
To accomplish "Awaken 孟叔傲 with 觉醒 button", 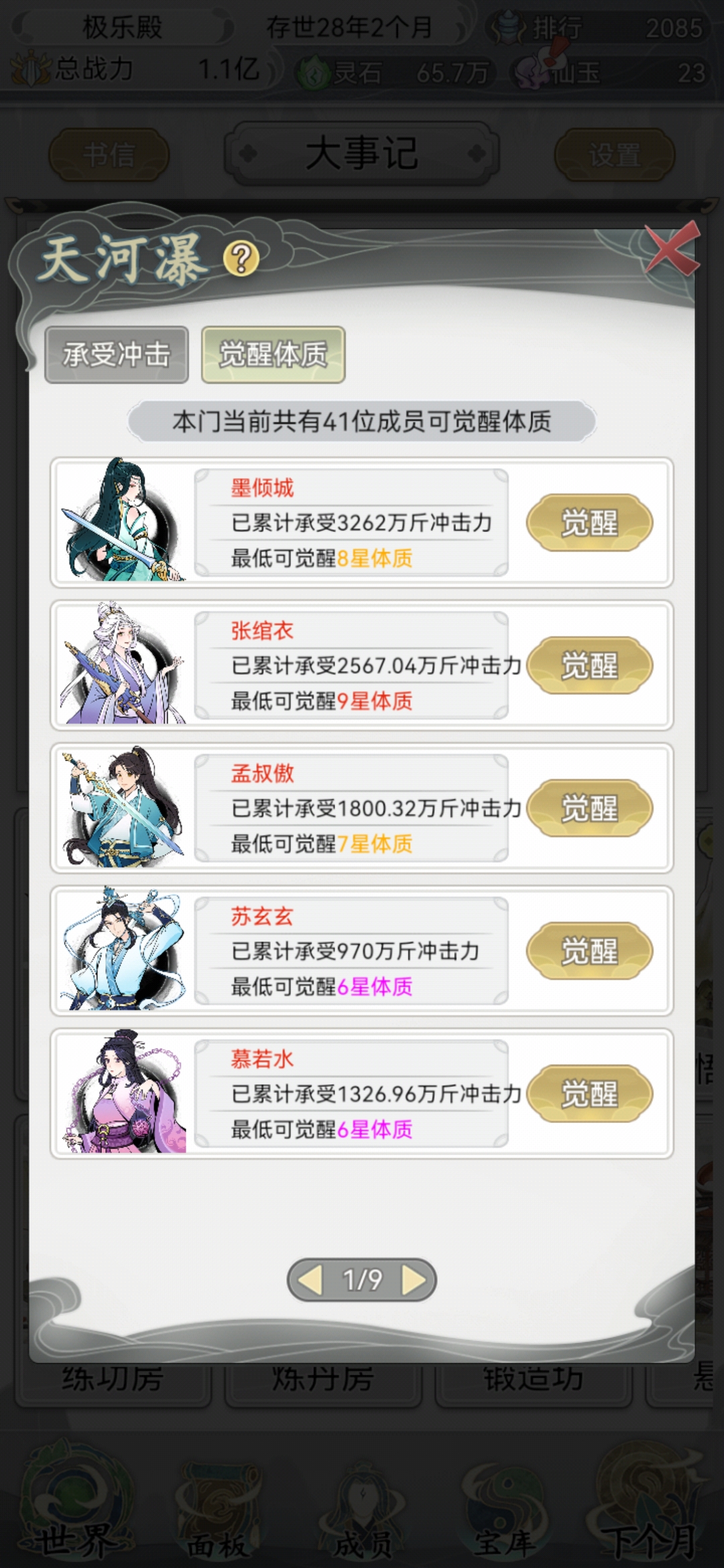I will click(589, 808).
